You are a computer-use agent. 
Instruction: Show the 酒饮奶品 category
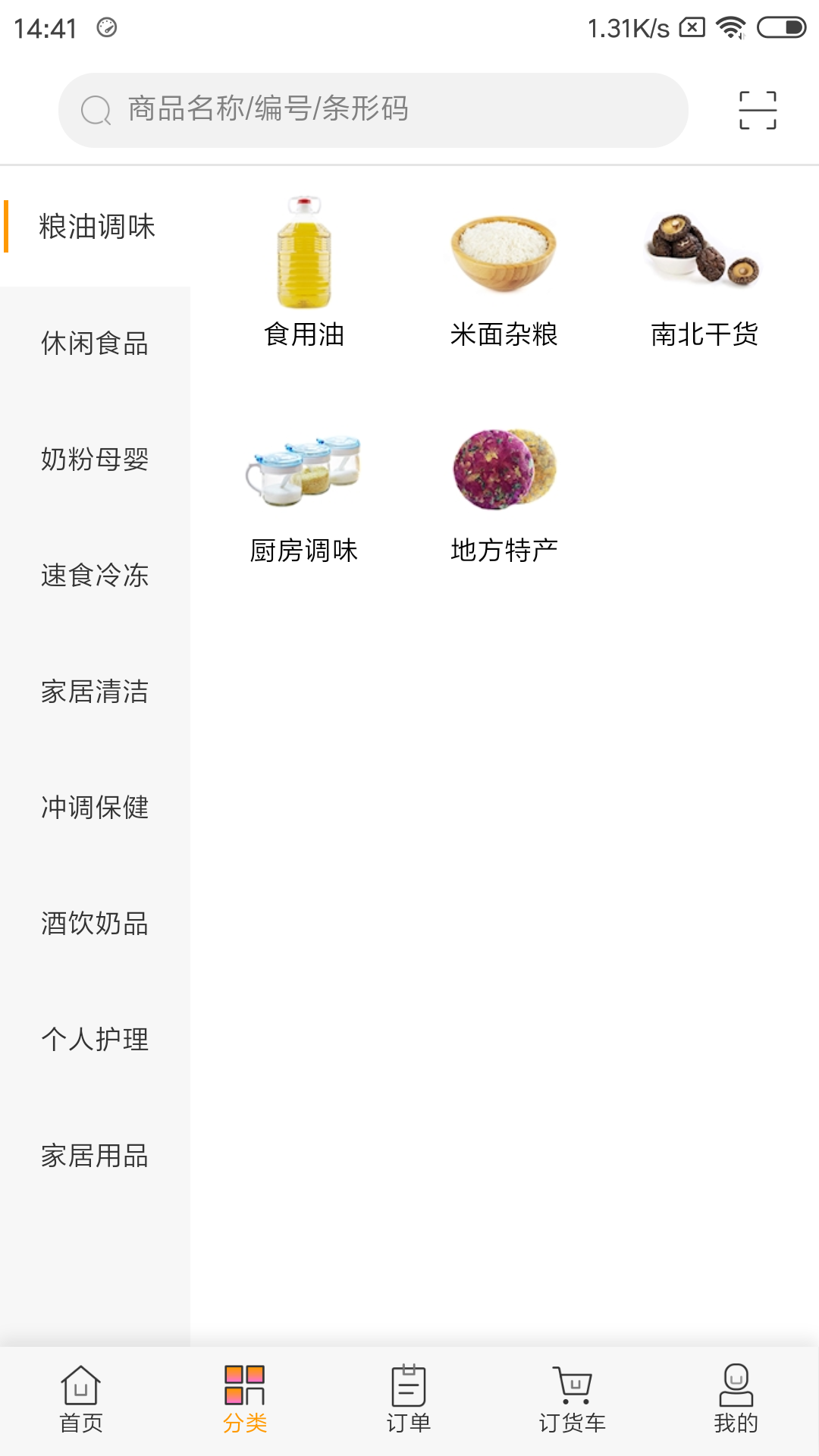tap(95, 924)
